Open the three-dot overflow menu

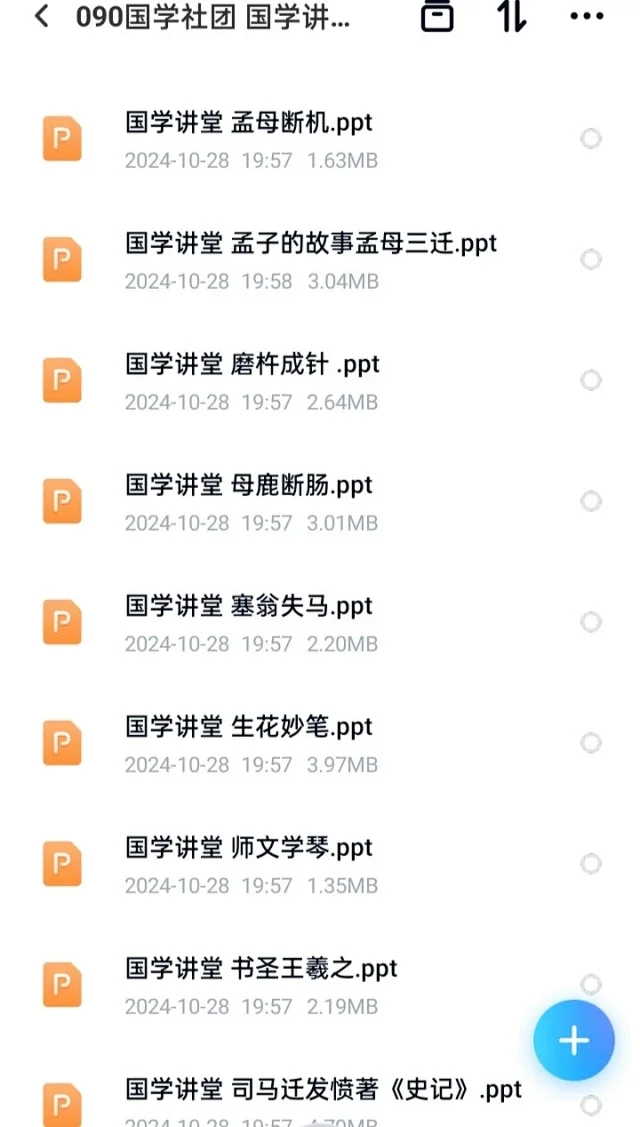(586, 16)
